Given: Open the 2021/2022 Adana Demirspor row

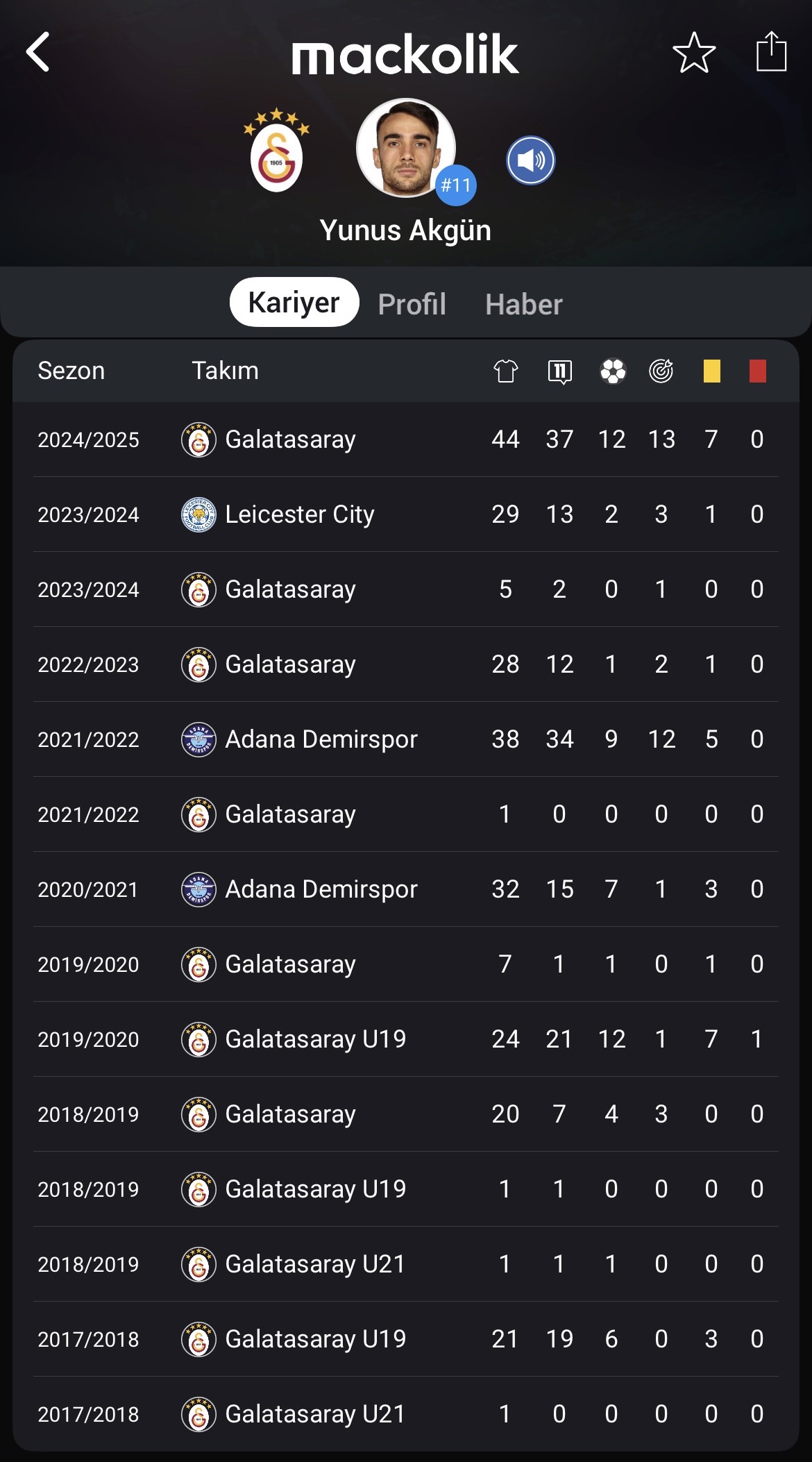Looking at the screenshot, I should (x=406, y=739).
